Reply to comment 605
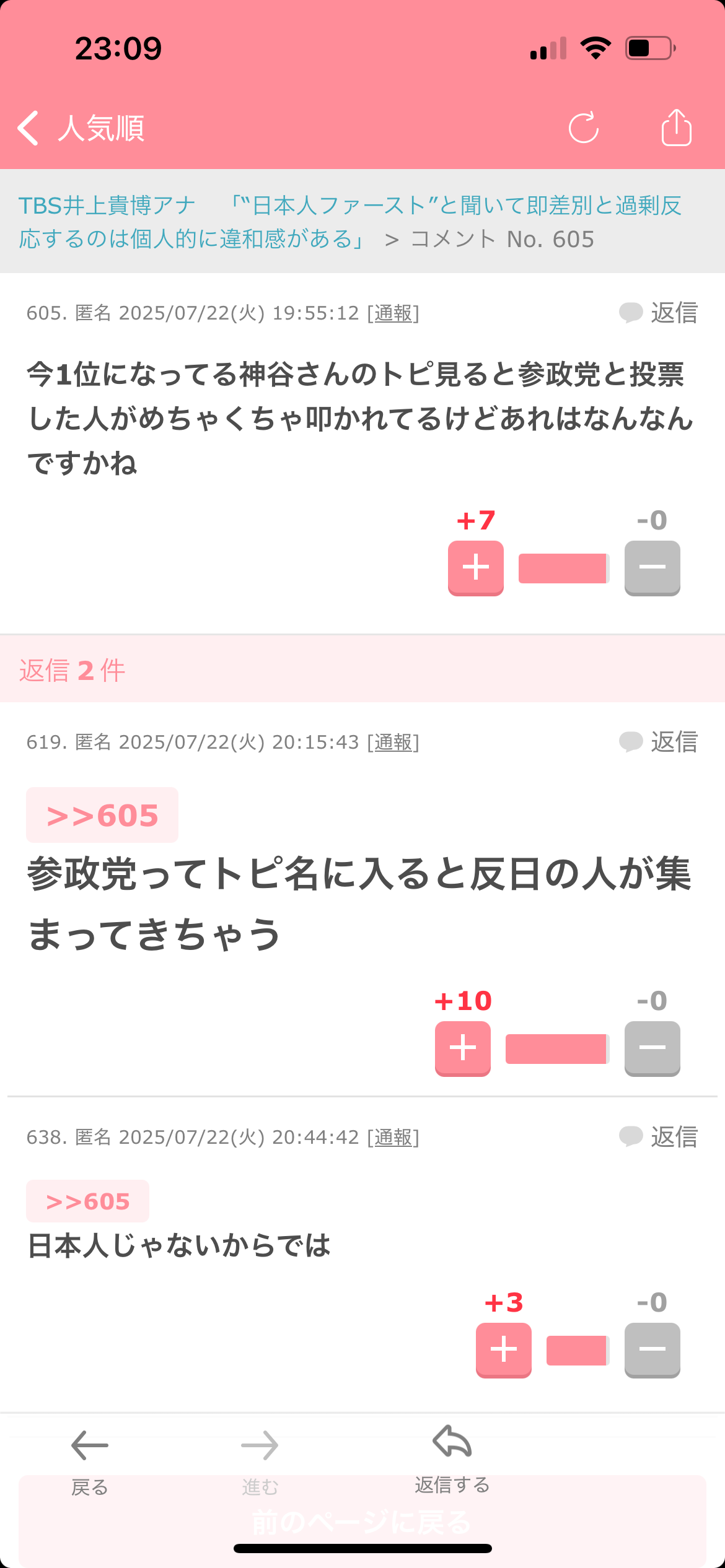 click(659, 312)
